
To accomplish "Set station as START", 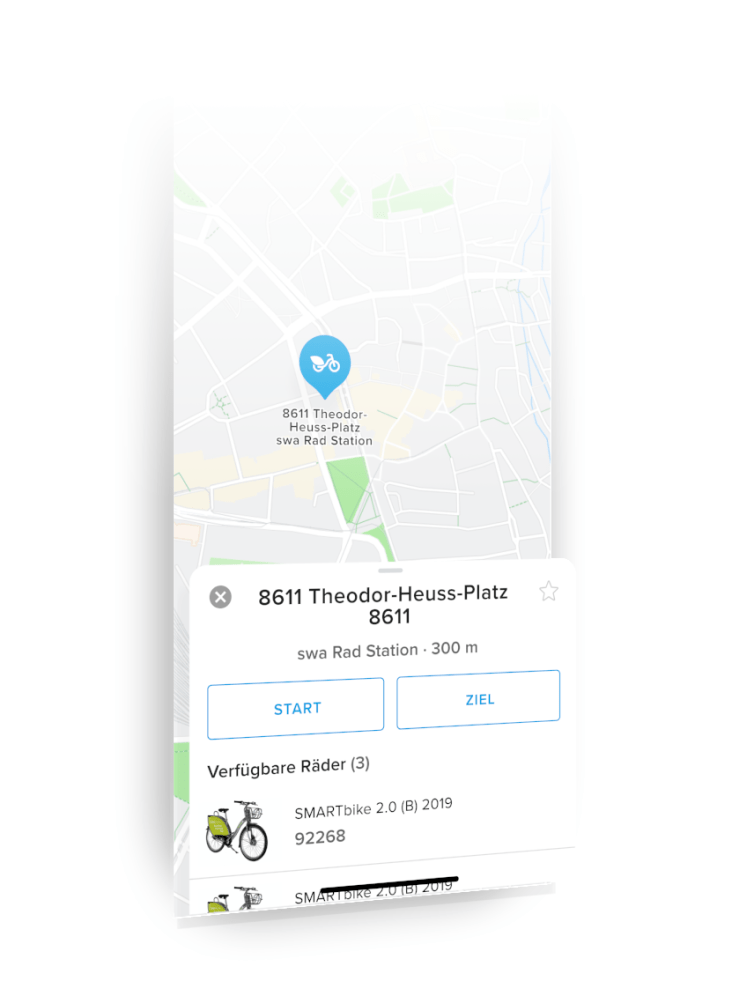I will tap(296, 706).
